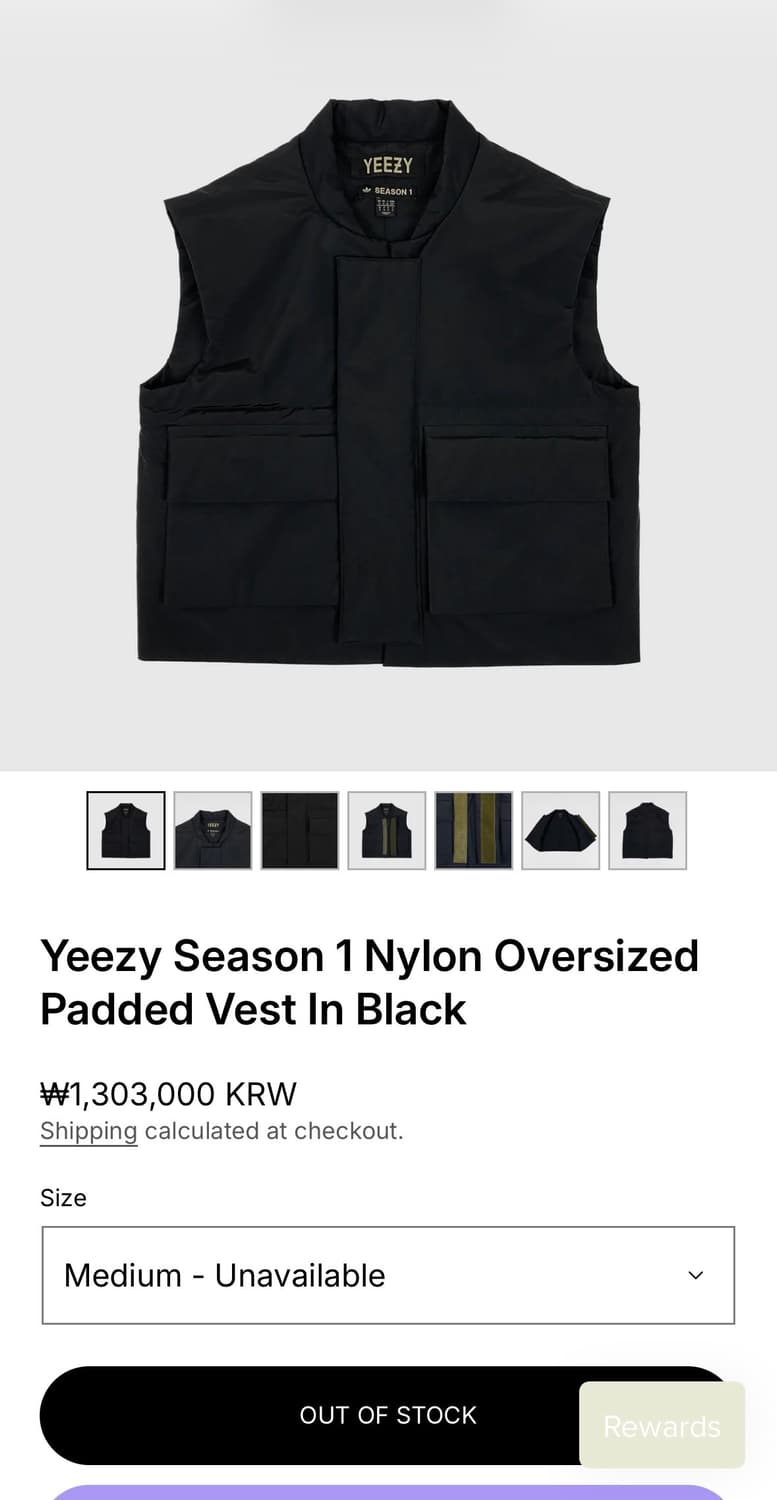Click the KRW price text
The width and height of the screenshot is (777, 1500).
[167, 1094]
